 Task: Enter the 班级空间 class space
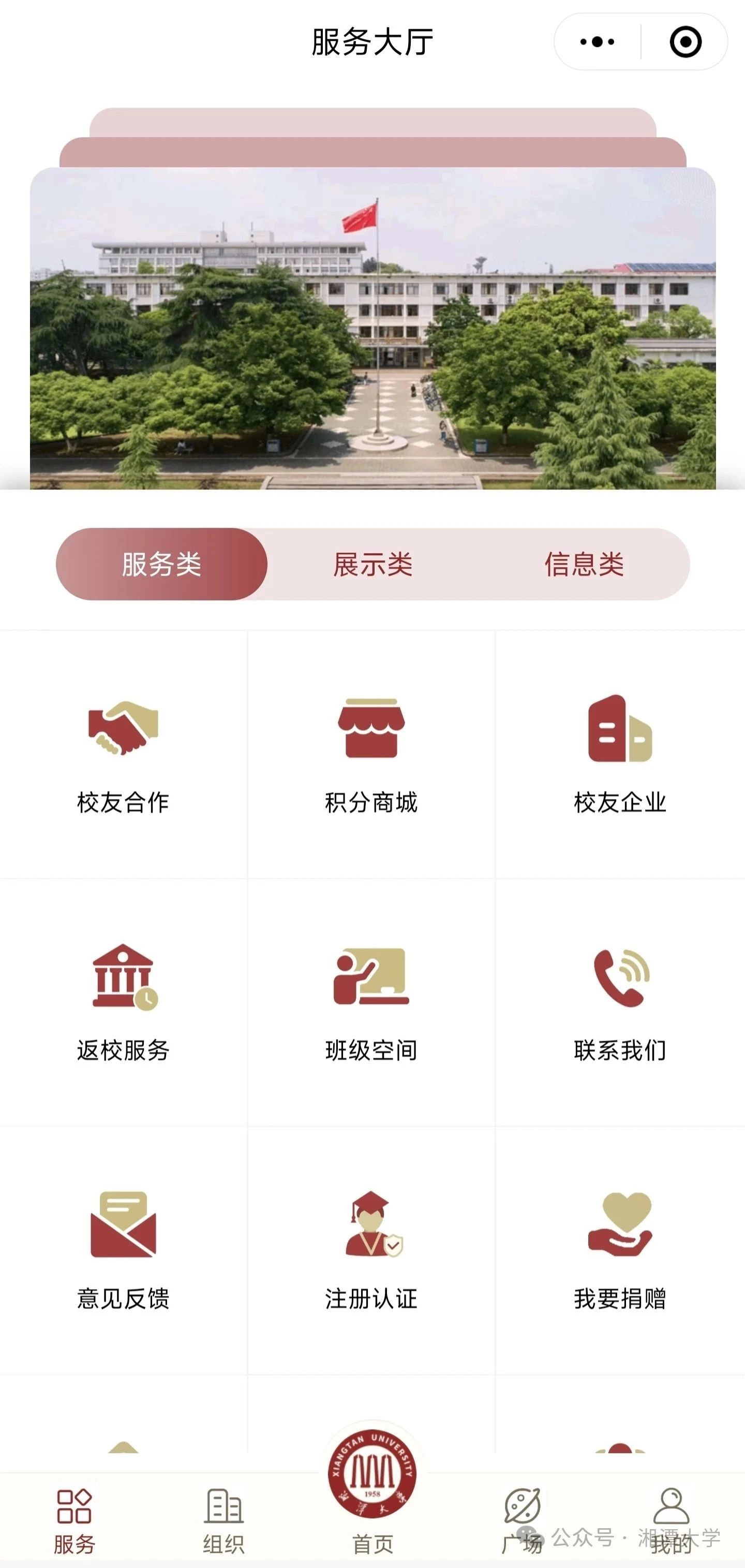point(371,1002)
